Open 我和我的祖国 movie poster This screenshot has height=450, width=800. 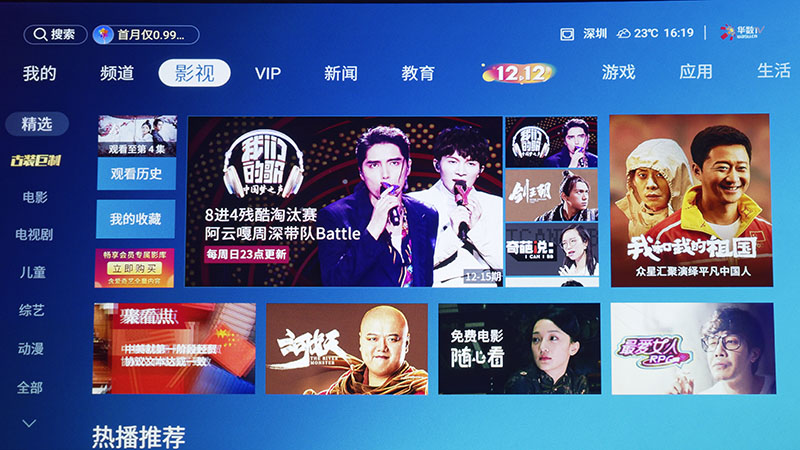(689, 200)
